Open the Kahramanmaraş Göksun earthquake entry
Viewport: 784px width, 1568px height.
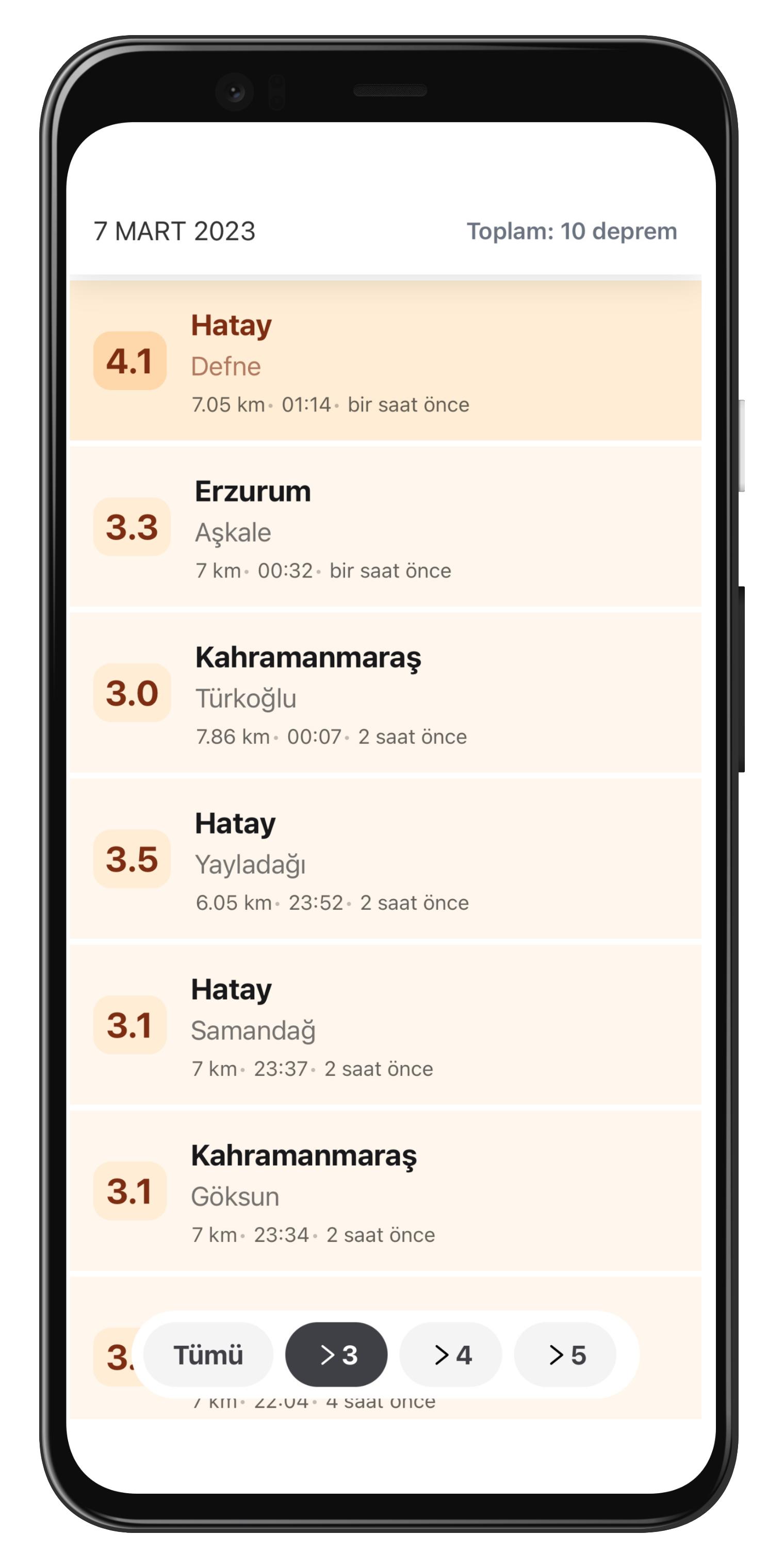[385, 1191]
